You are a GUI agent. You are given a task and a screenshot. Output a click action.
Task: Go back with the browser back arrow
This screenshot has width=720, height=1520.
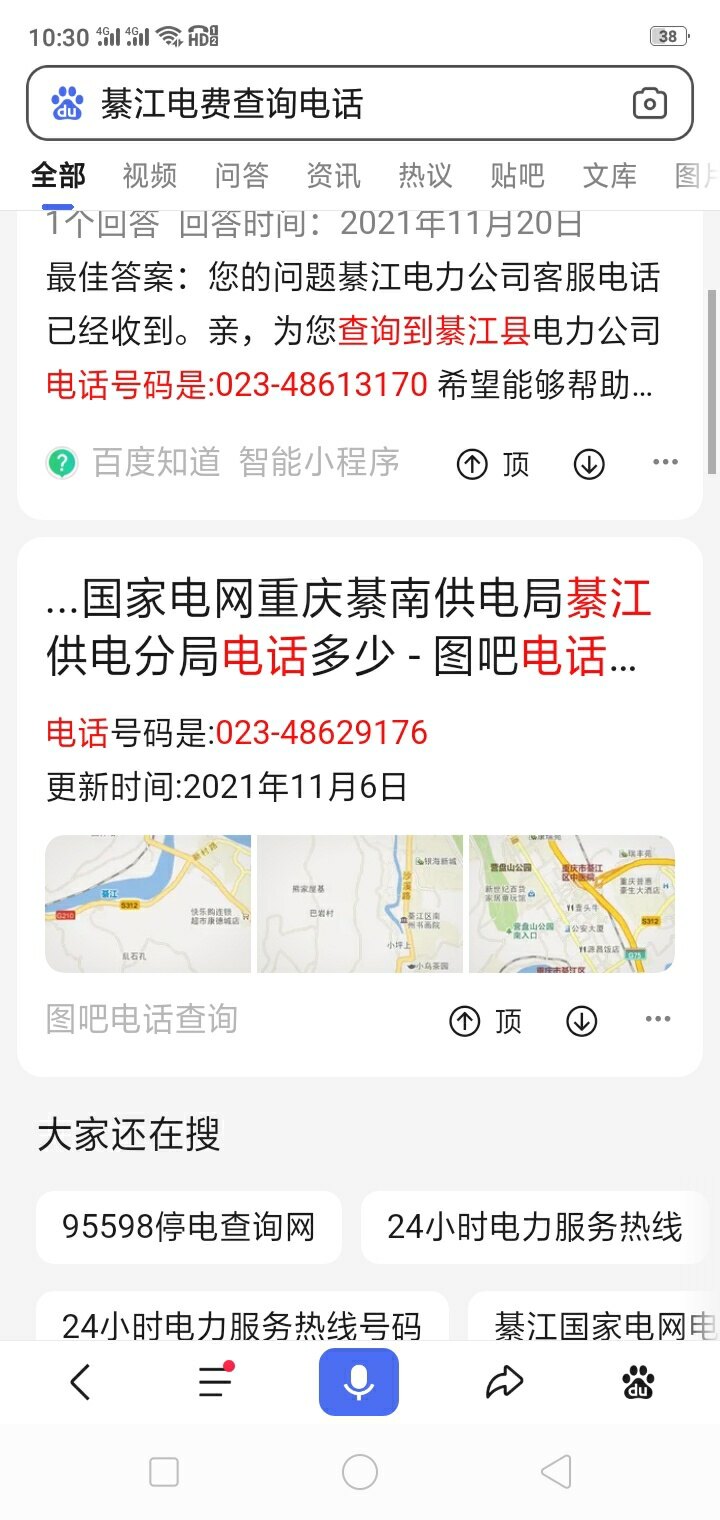pyautogui.click(x=80, y=1383)
